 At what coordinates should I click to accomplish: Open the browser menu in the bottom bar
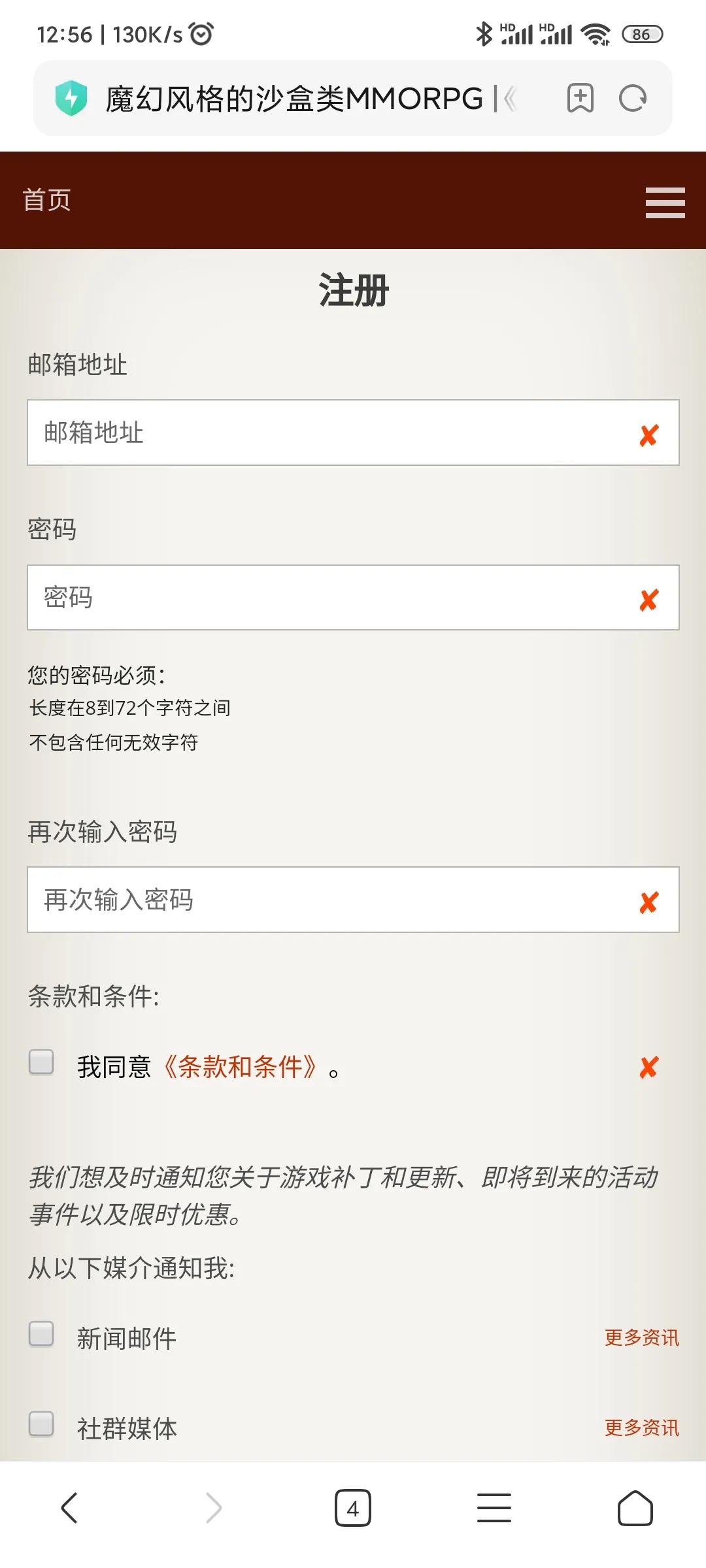[494, 1508]
